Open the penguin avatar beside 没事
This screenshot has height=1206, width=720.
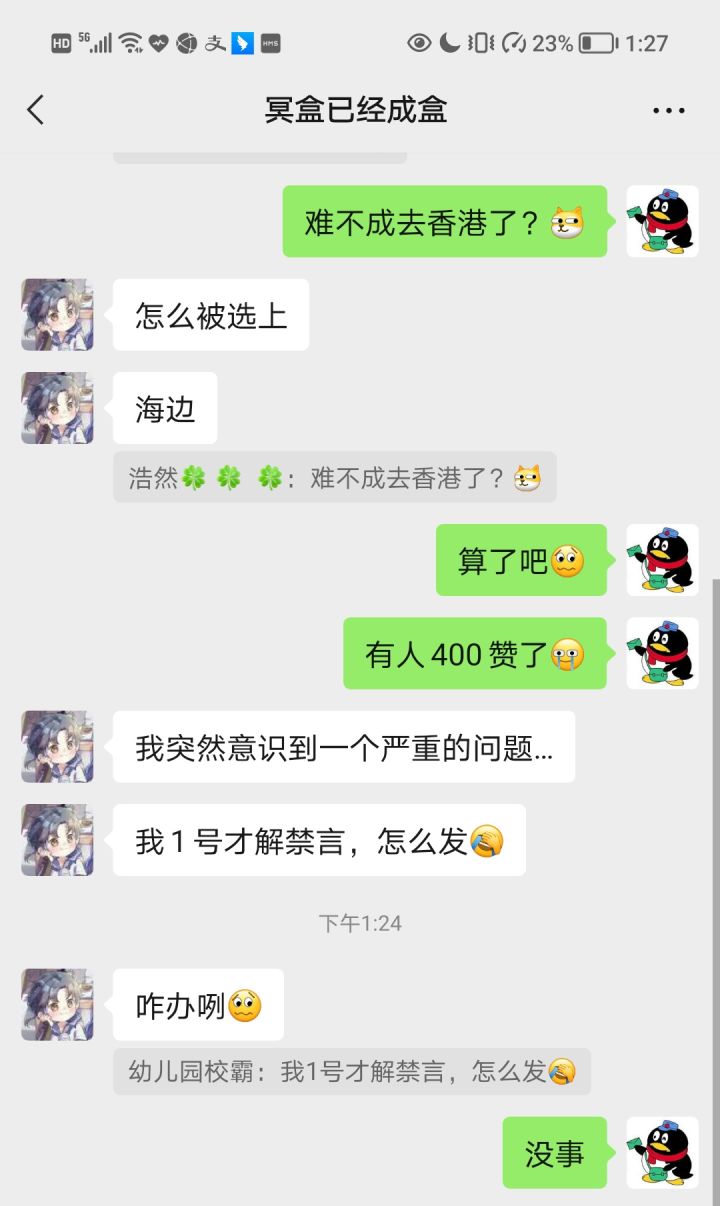[x=662, y=1152]
